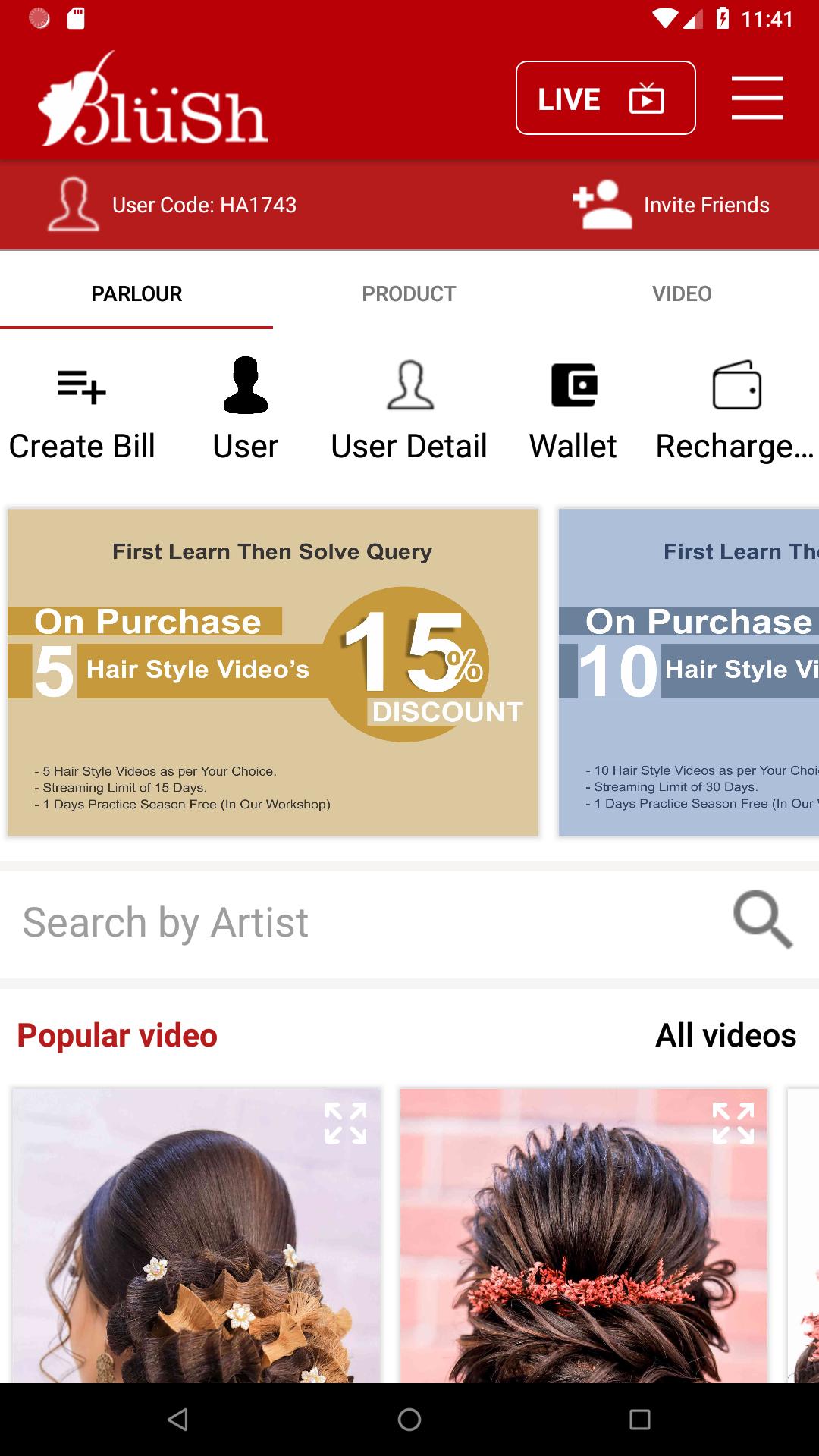819x1456 pixels.
Task: Open User Detail
Action: tap(409, 411)
